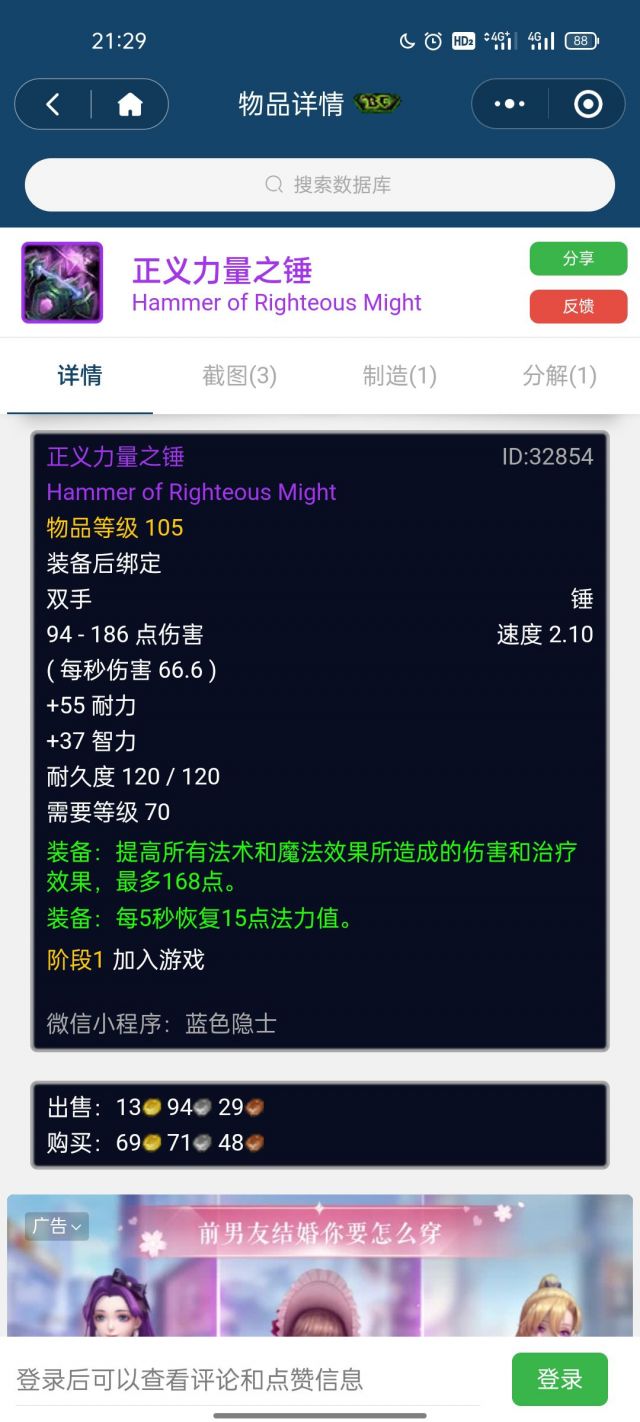Open the three-dot more menu
The height and width of the screenshot is (1422, 640).
[509, 104]
